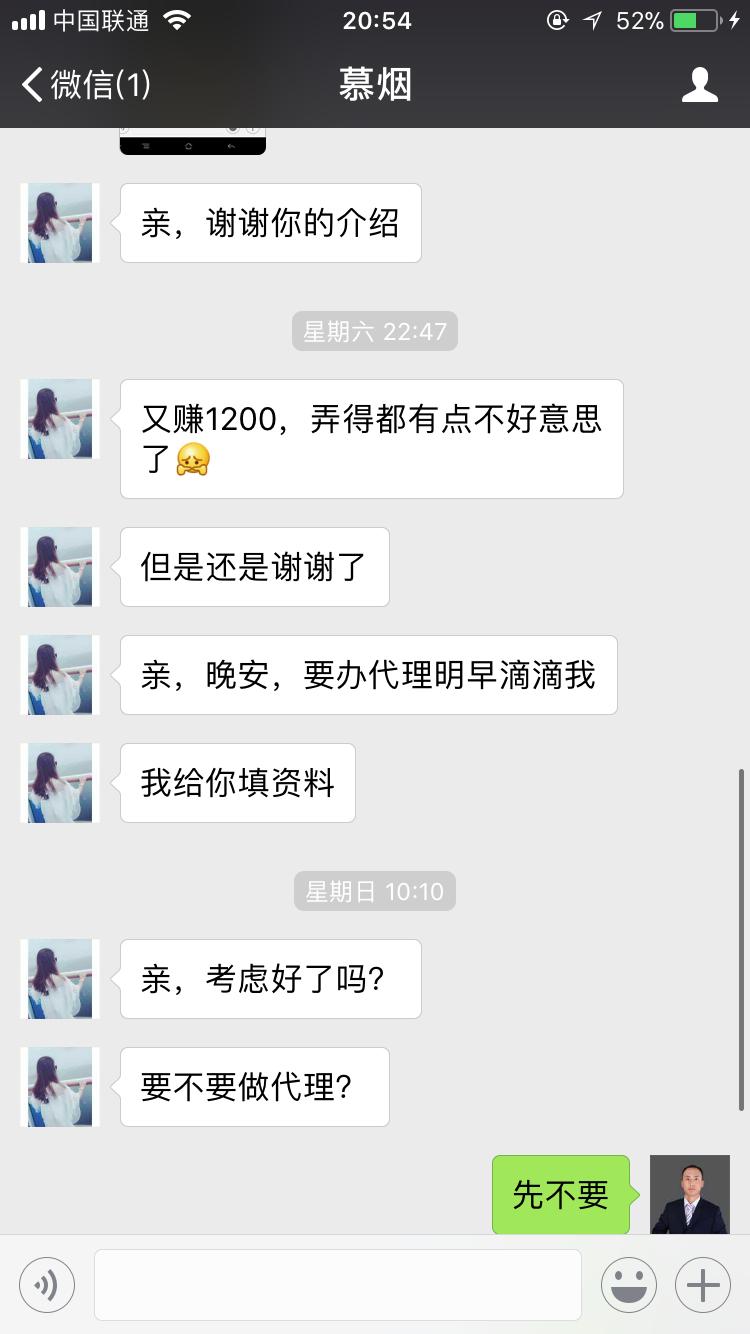Tap the 星期日 10:10 timestamp label
This screenshot has height=1334, width=750.
click(x=374, y=890)
